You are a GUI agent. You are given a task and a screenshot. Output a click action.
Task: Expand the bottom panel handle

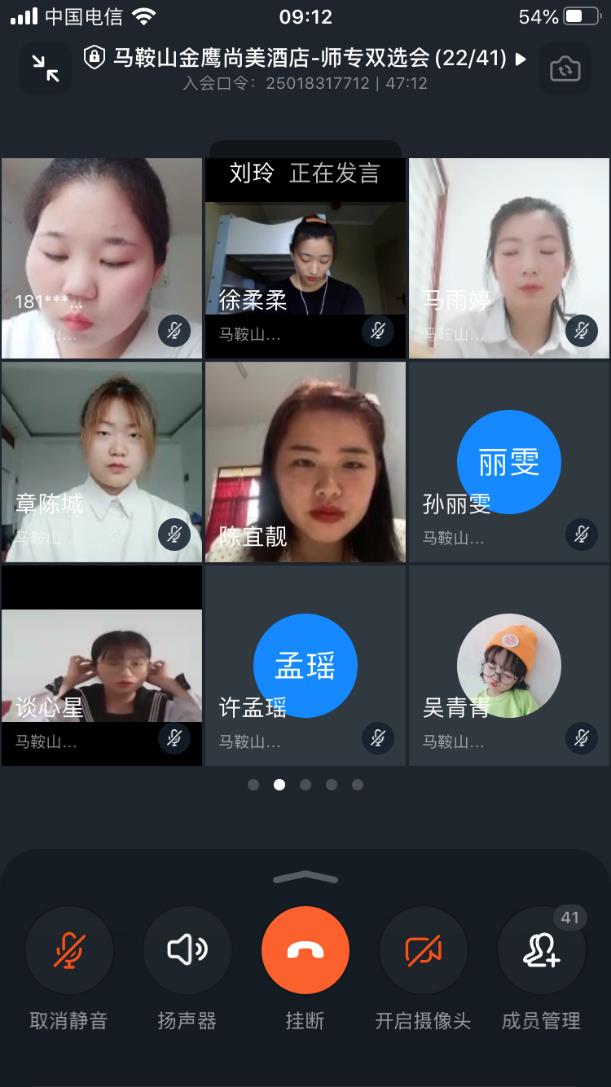point(305,878)
